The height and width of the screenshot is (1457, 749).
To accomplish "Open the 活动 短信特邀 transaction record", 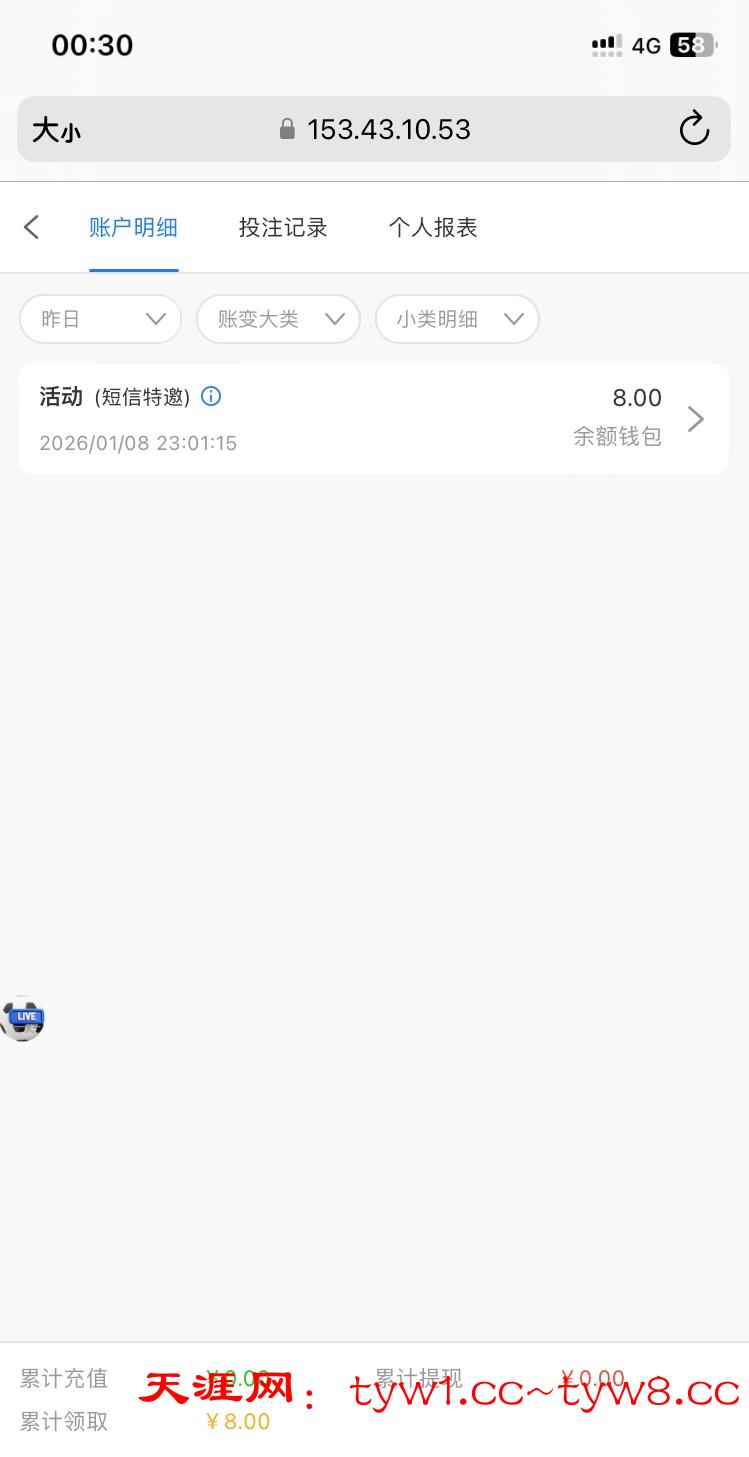I will (x=373, y=418).
